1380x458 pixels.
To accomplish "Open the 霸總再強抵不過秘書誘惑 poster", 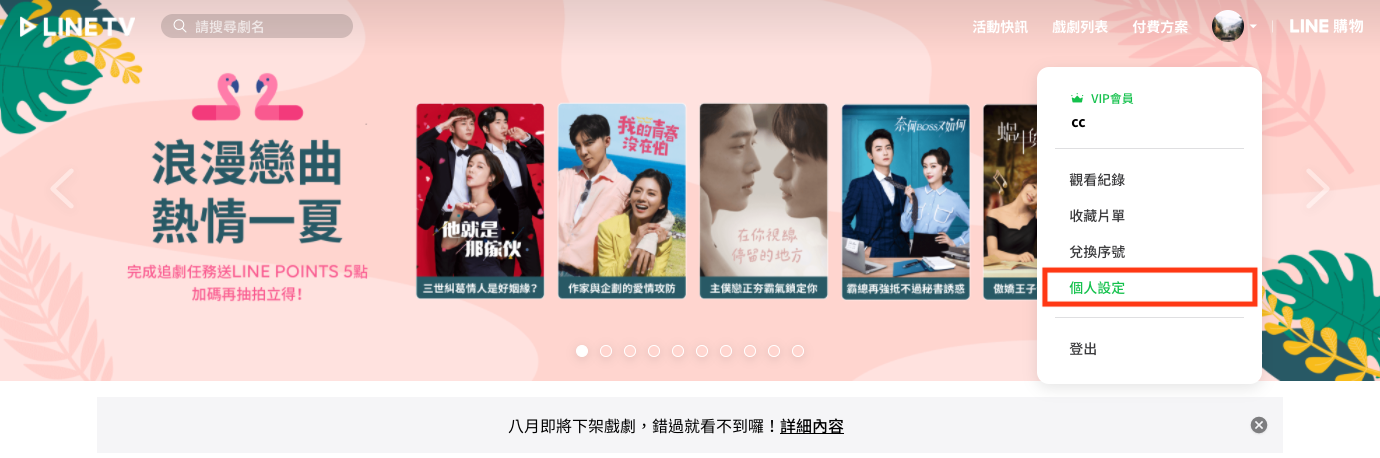I will coord(905,200).
